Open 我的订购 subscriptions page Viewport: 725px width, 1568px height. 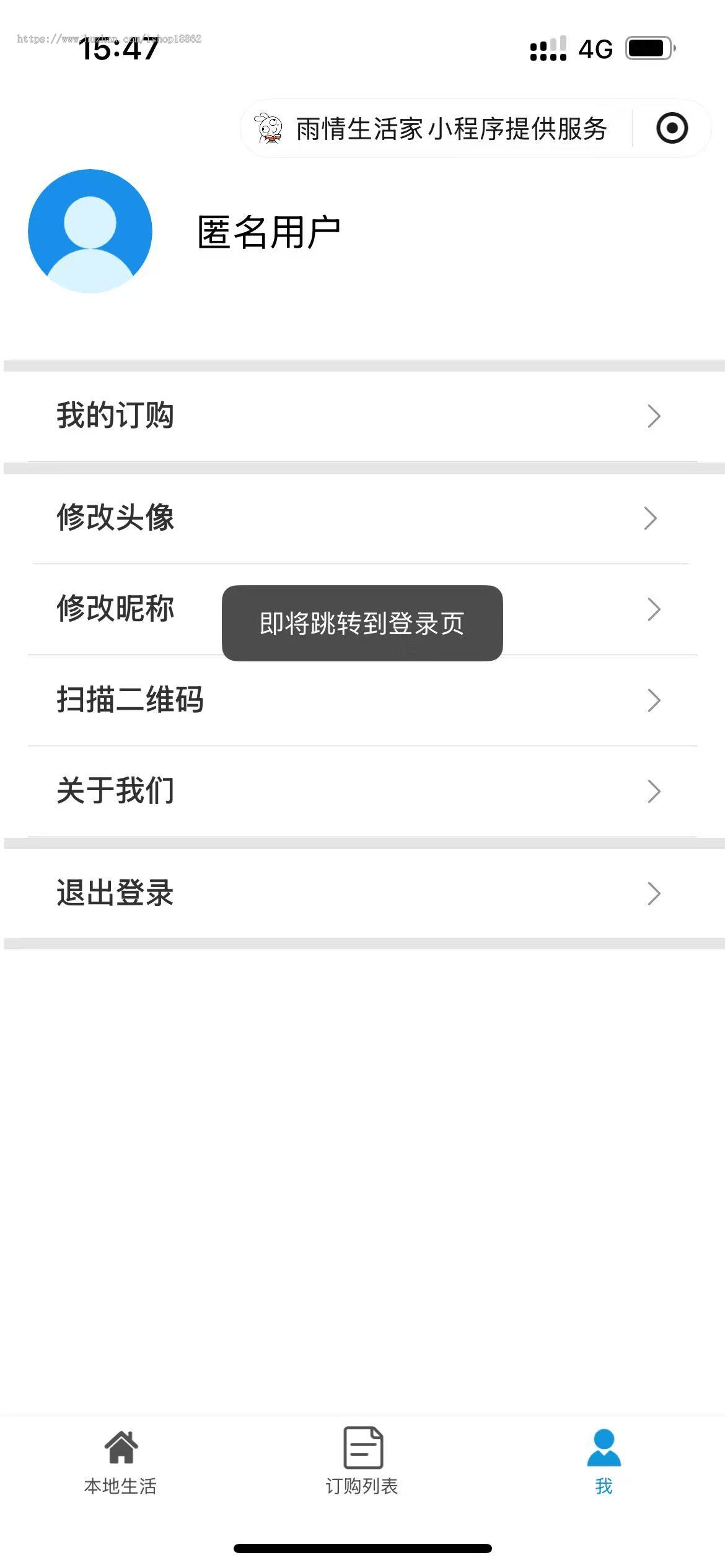tap(115, 416)
